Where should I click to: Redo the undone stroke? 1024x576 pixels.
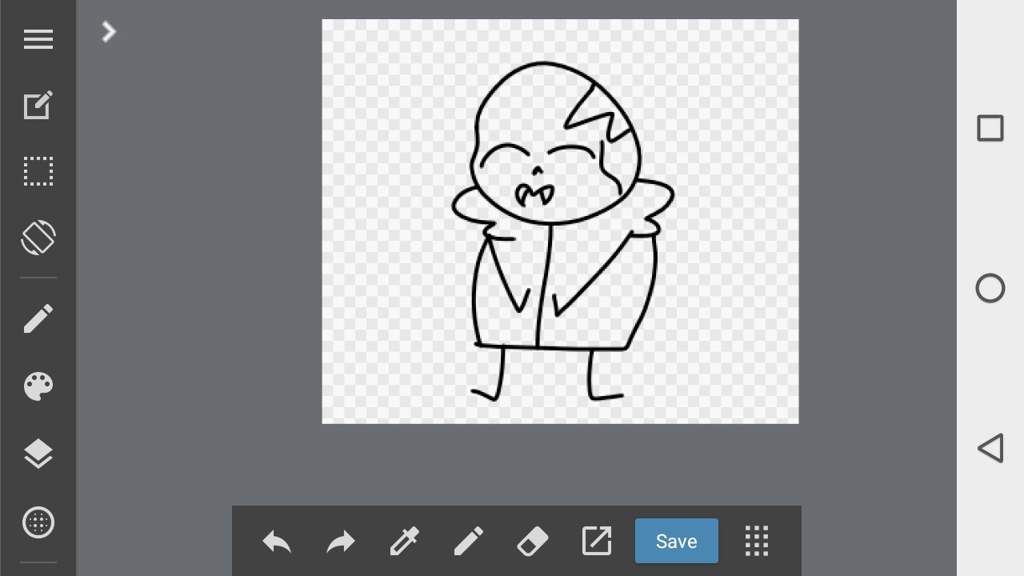click(x=340, y=542)
